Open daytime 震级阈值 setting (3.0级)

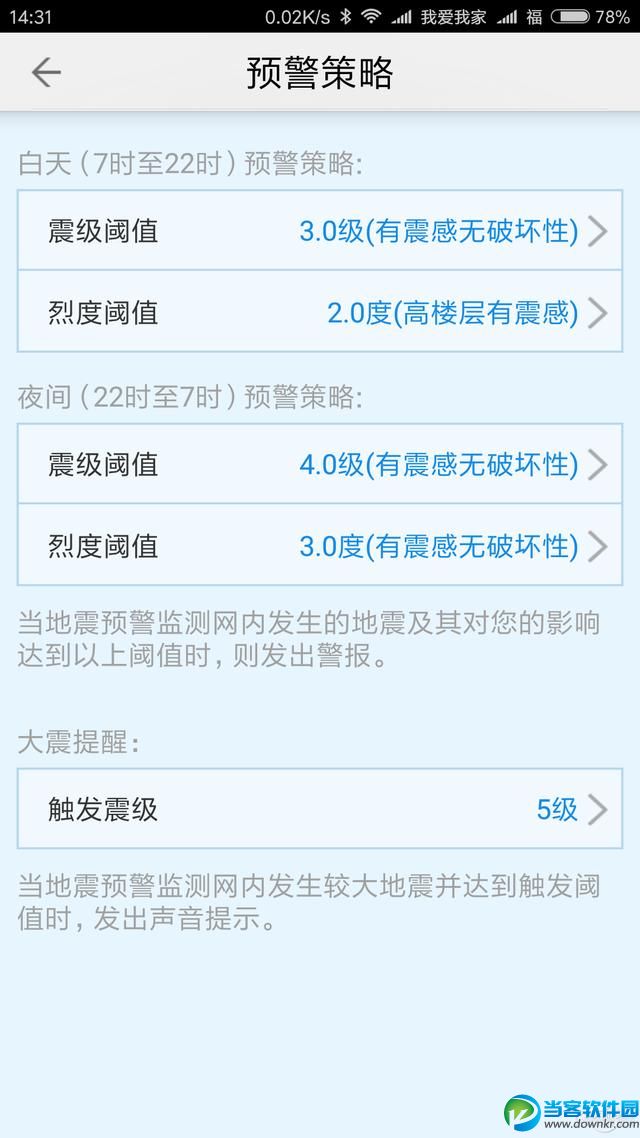(320, 231)
